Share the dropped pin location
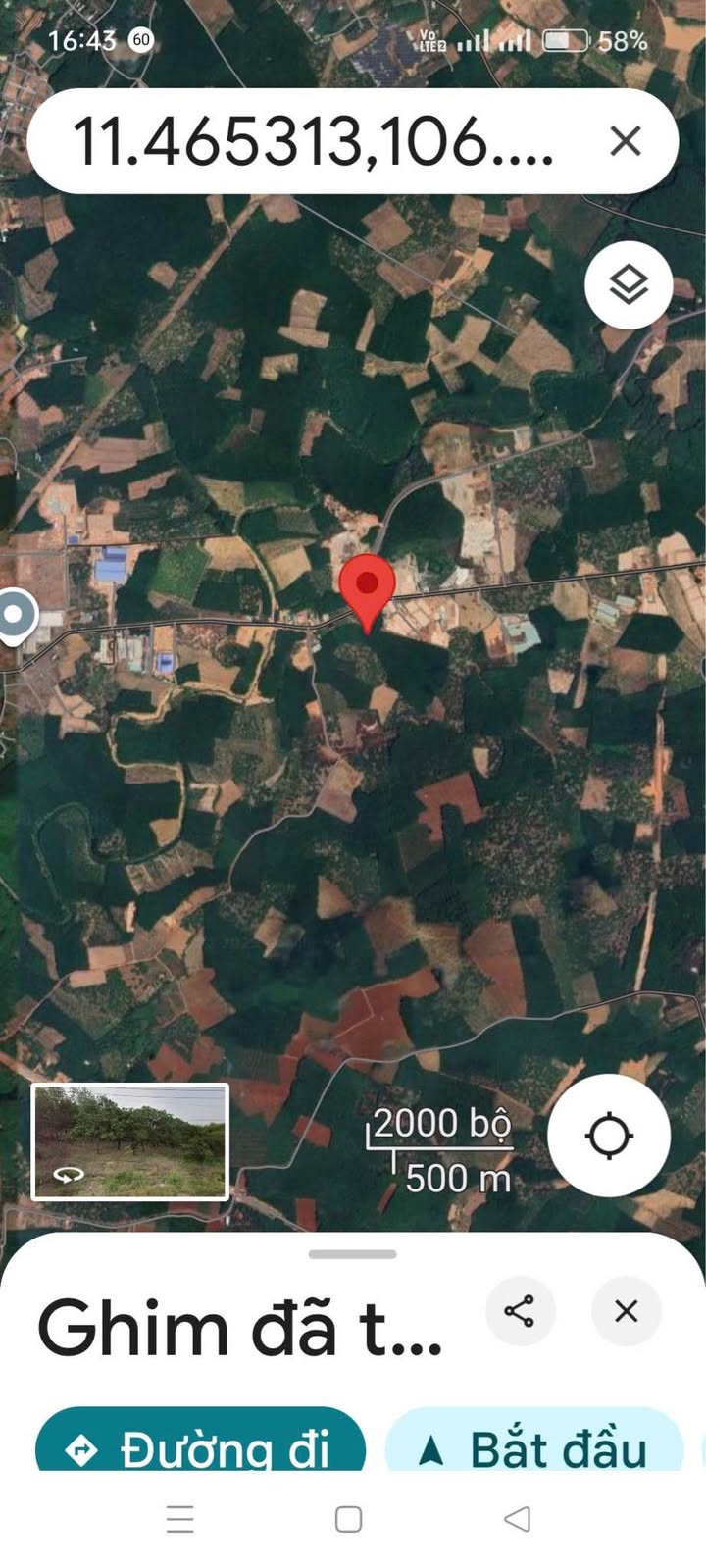This screenshot has width=706, height=1568. 520,1311
